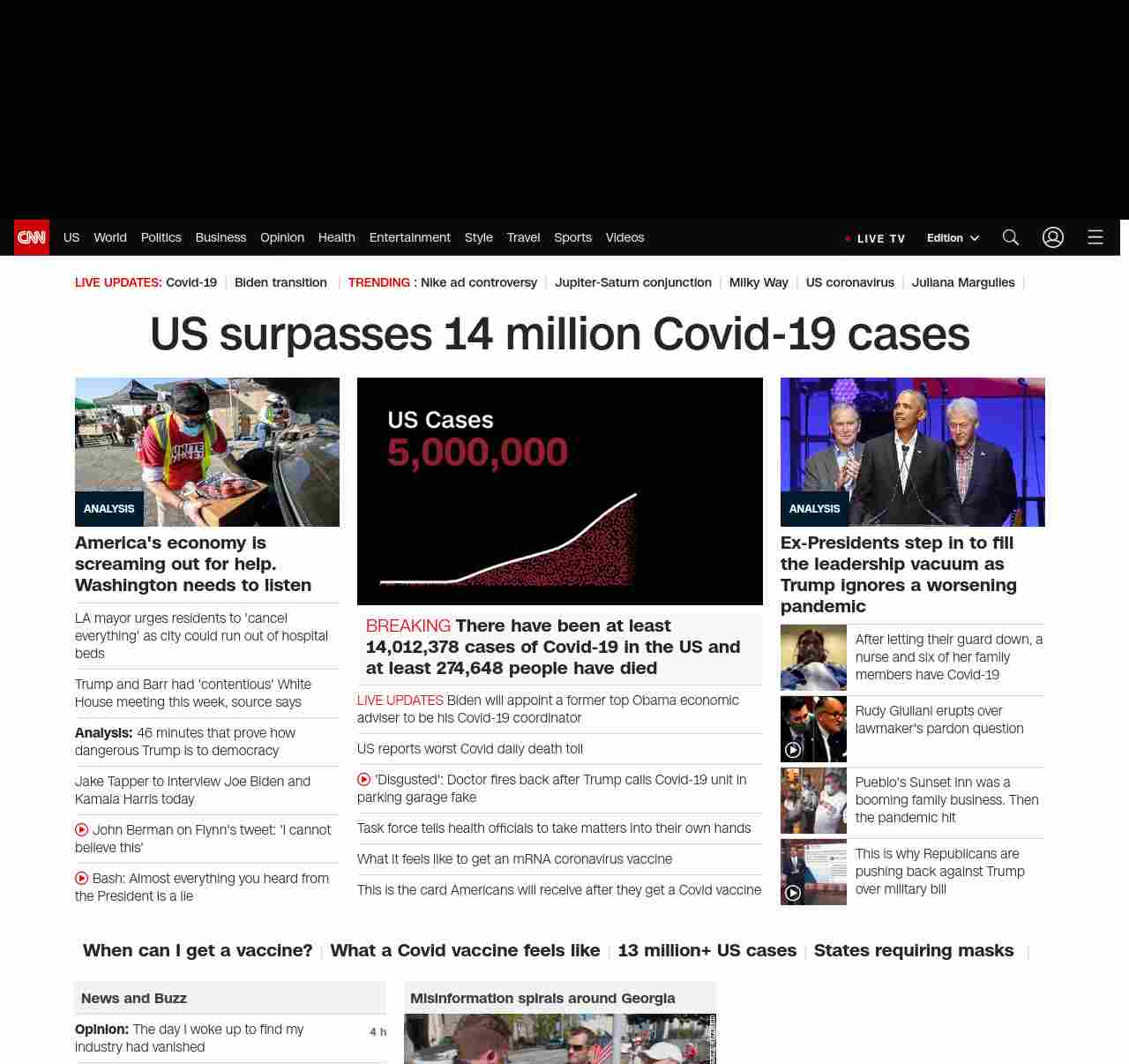The width and height of the screenshot is (1129, 1064).
Task: Read the headline about 14 million Covid-19 cases
Action: (x=559, y=334)
